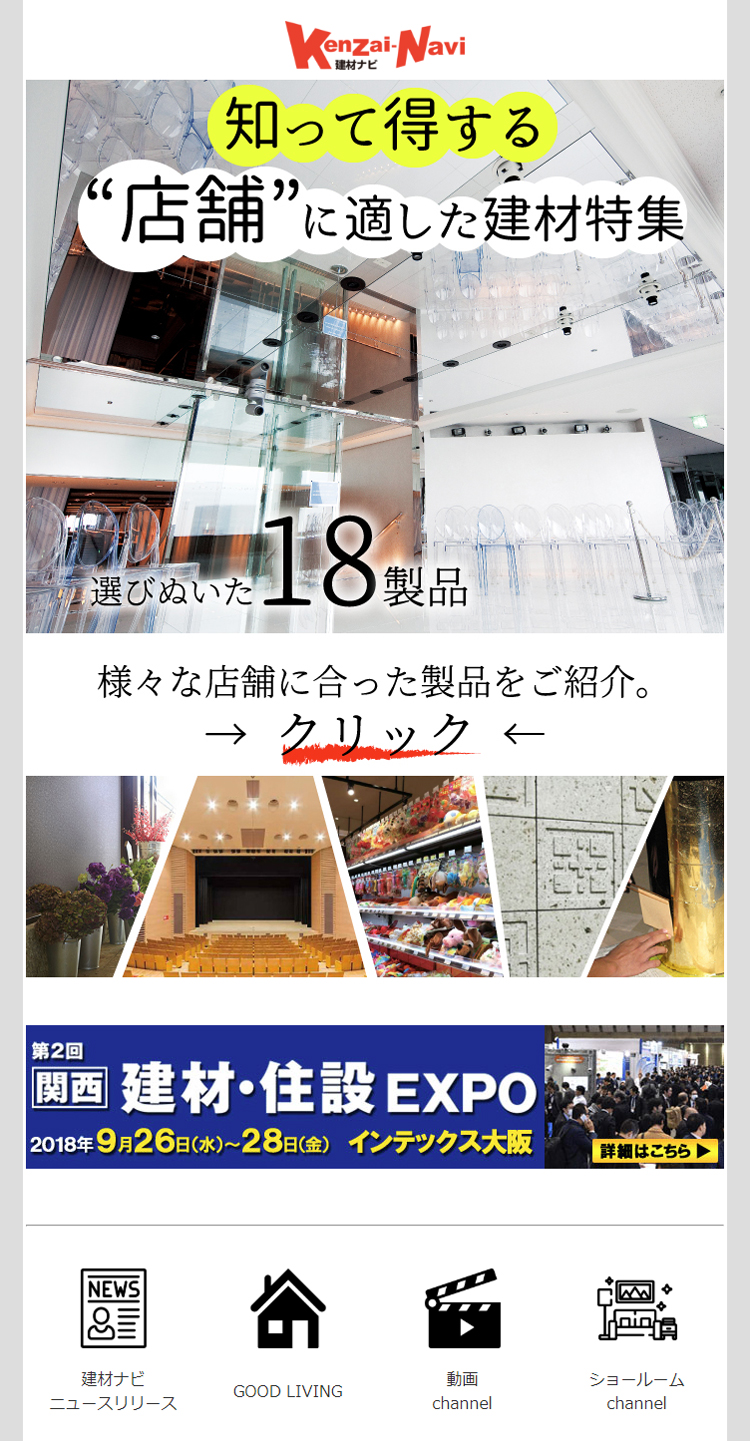Viewport: 750px width, 1441px height.
Task: Open the 関西 建材・住設 EXPO banner
Action: [375, 1096]
